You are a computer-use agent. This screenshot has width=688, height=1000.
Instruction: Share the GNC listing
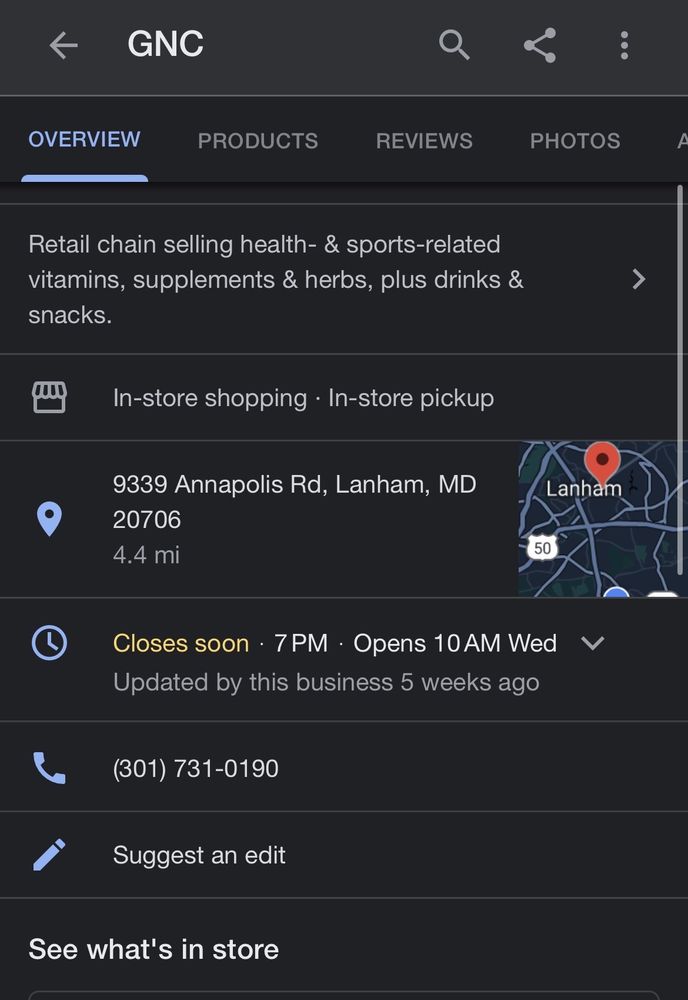539,45
